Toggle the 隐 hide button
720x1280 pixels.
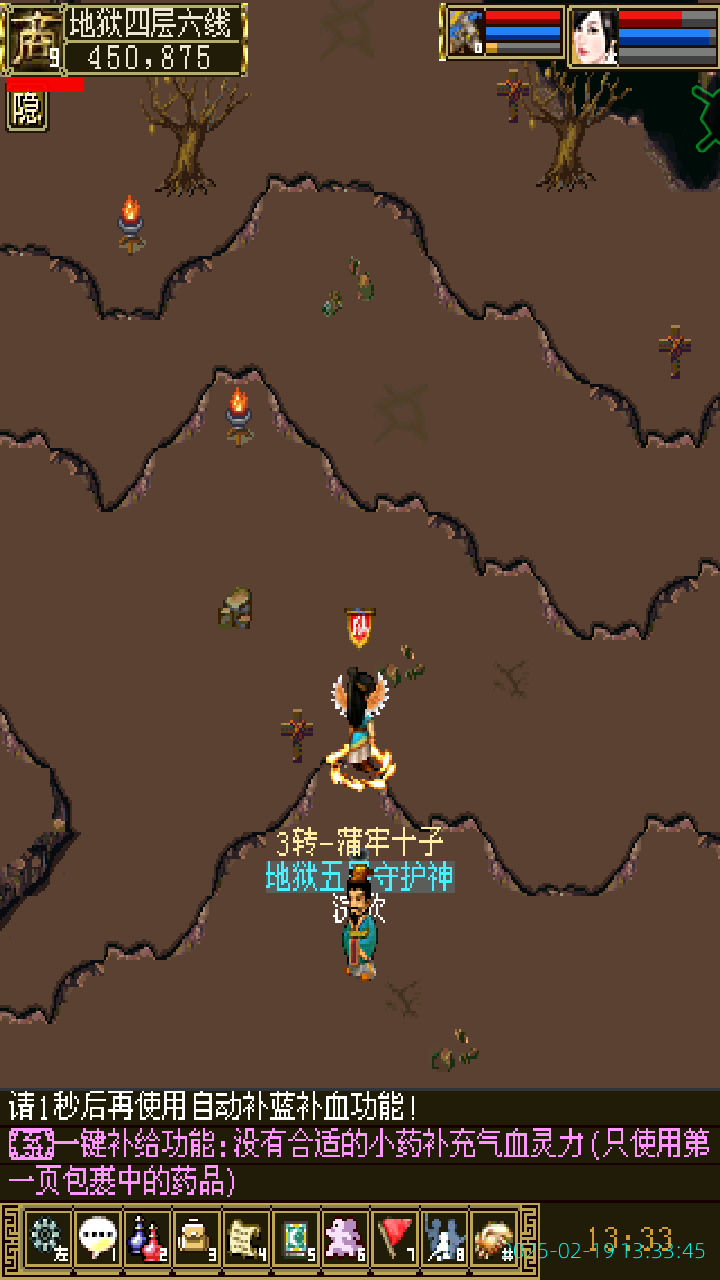click(x=27, y=110)
